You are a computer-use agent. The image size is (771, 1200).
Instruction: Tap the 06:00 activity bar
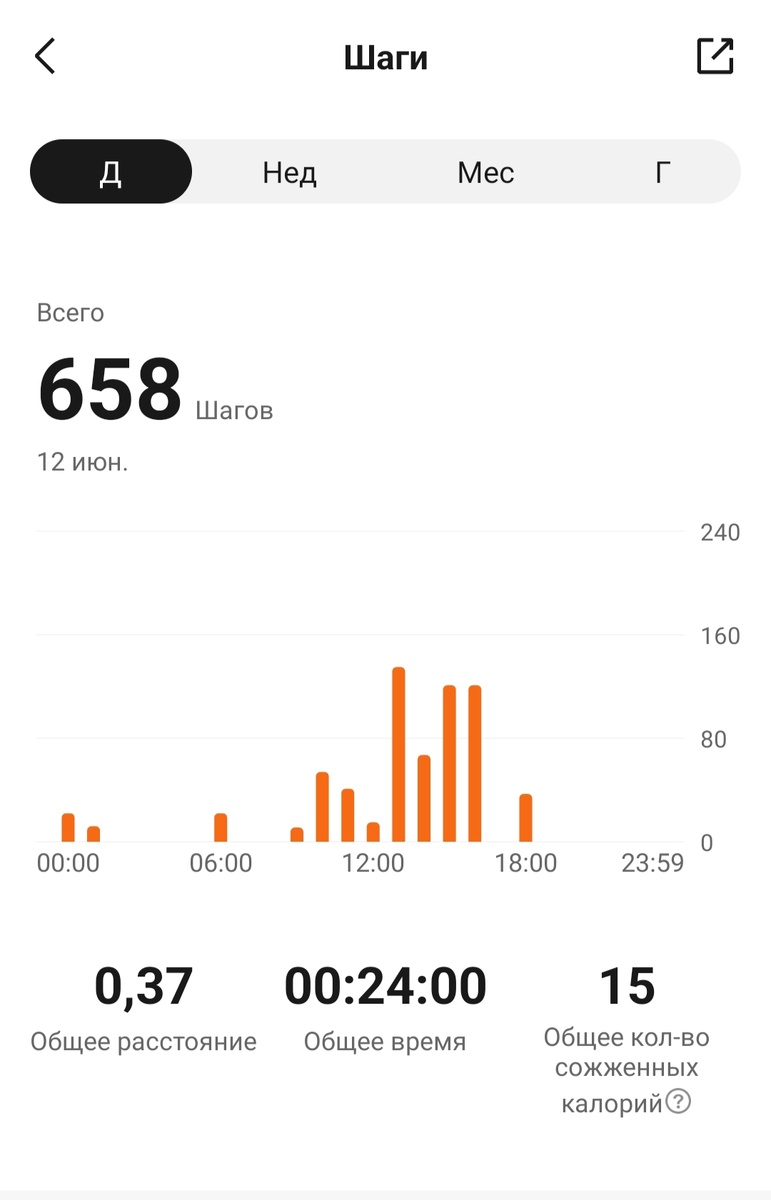pos(219,826)
